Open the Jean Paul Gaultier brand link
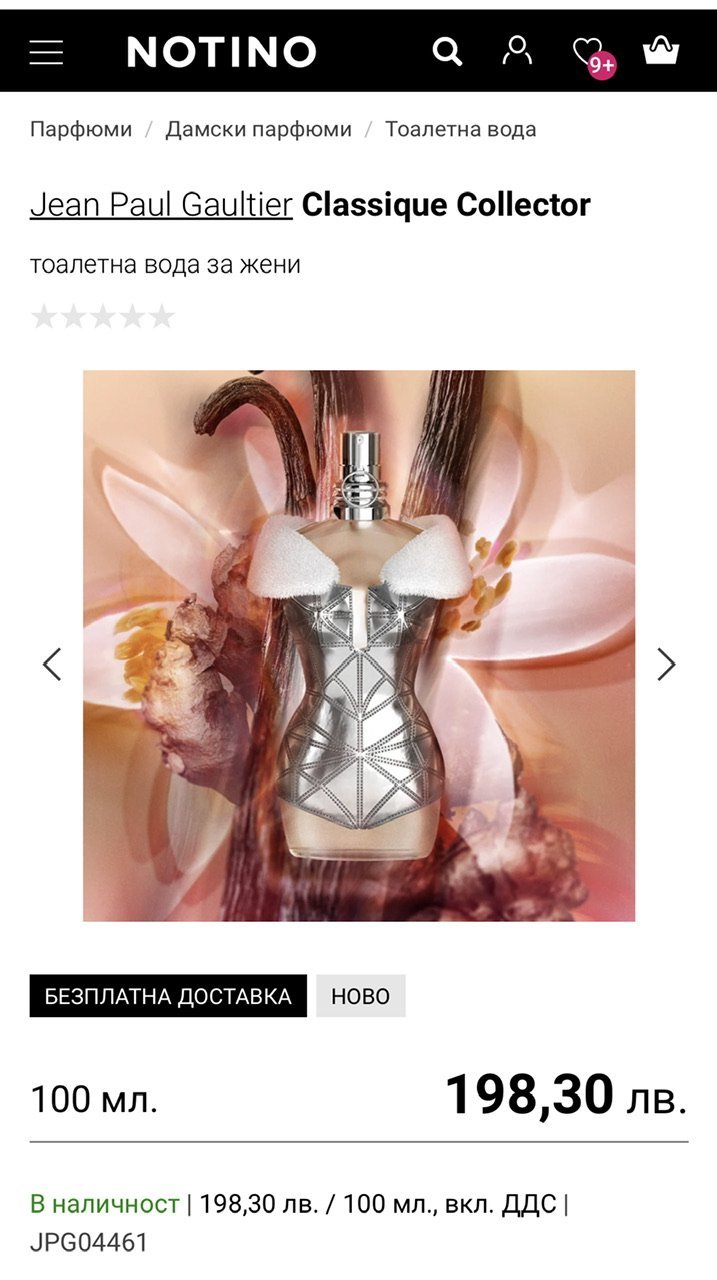This screenshot has height=1280, width=717. [x=161, y=205]
